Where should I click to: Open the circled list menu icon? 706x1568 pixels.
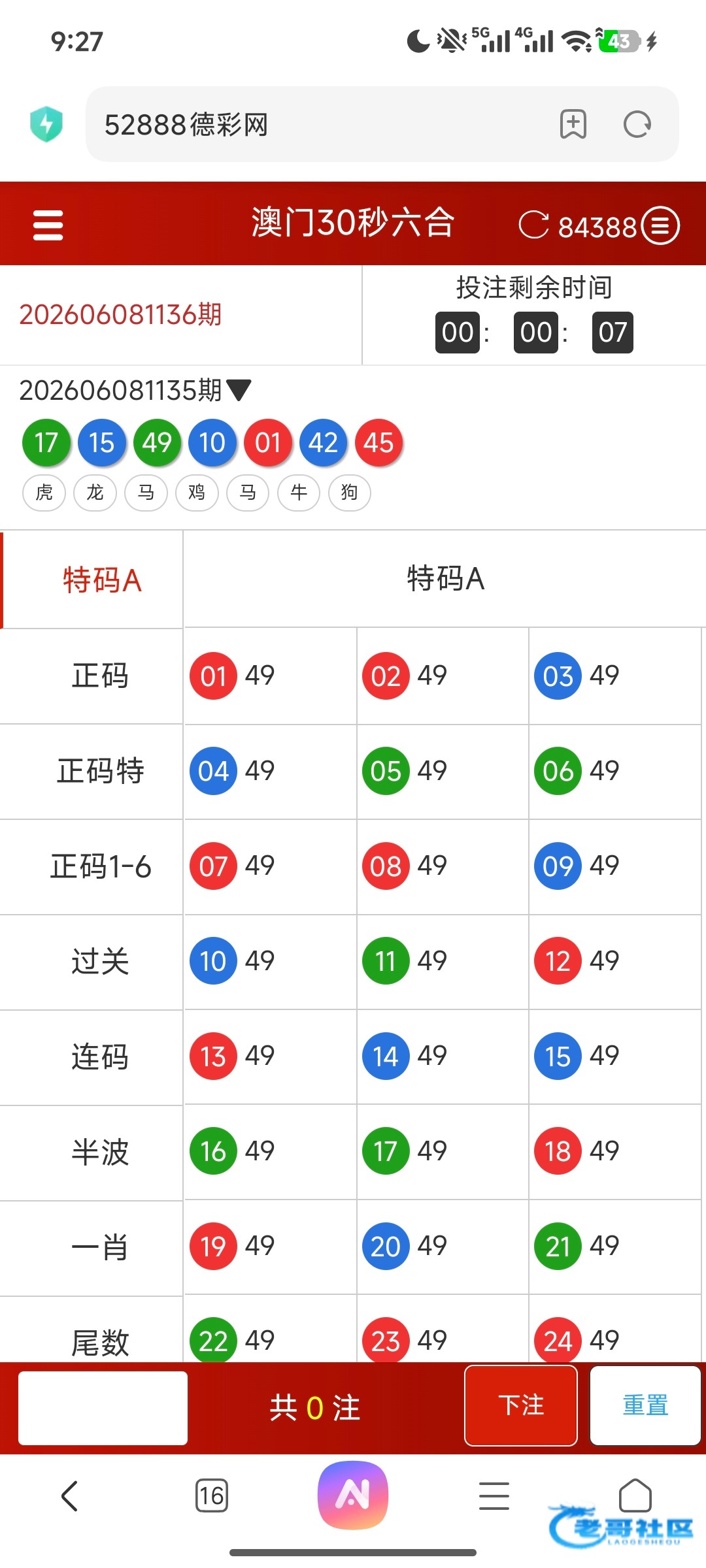(x=660, y=225)
